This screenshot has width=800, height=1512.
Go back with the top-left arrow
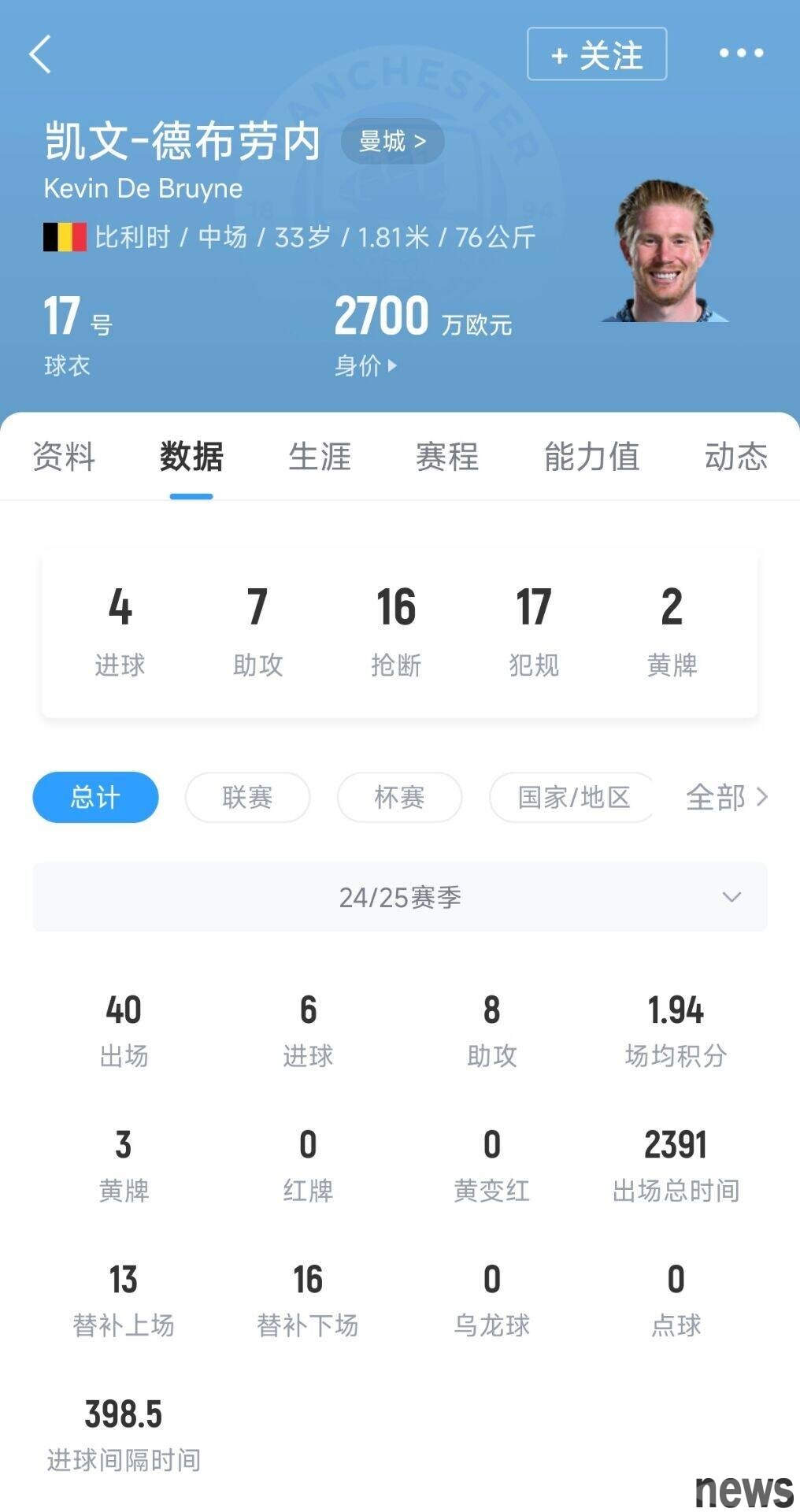pos(40,54)
